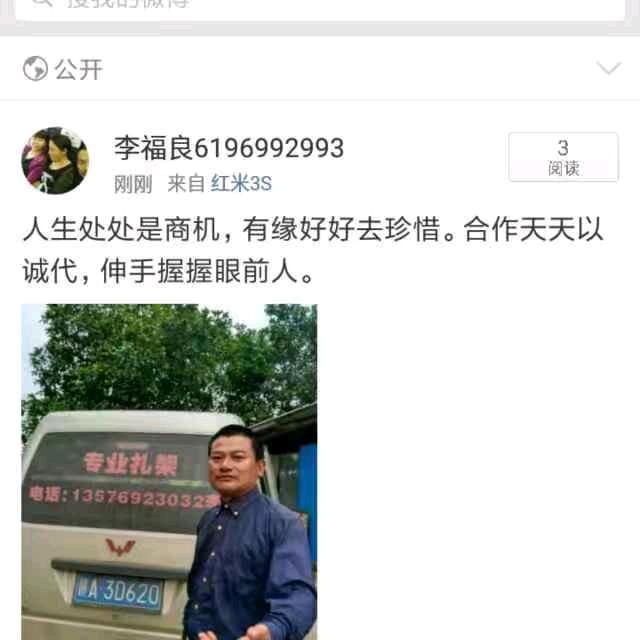The width and height of the screenshot is (640, 640).
Task: View the 3 阅读 read count button
Action: coord(563,158)
